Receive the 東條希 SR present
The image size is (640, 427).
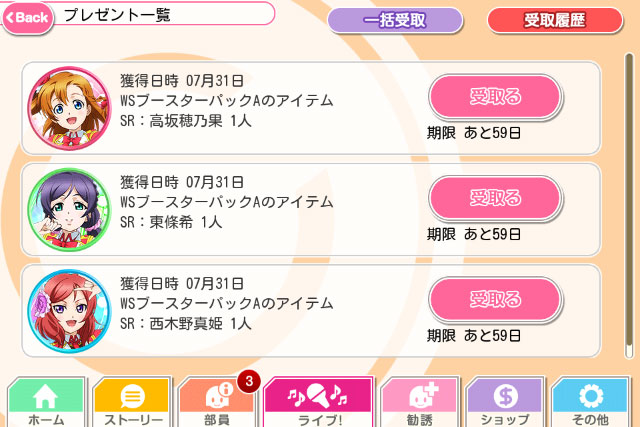(495, 198)
